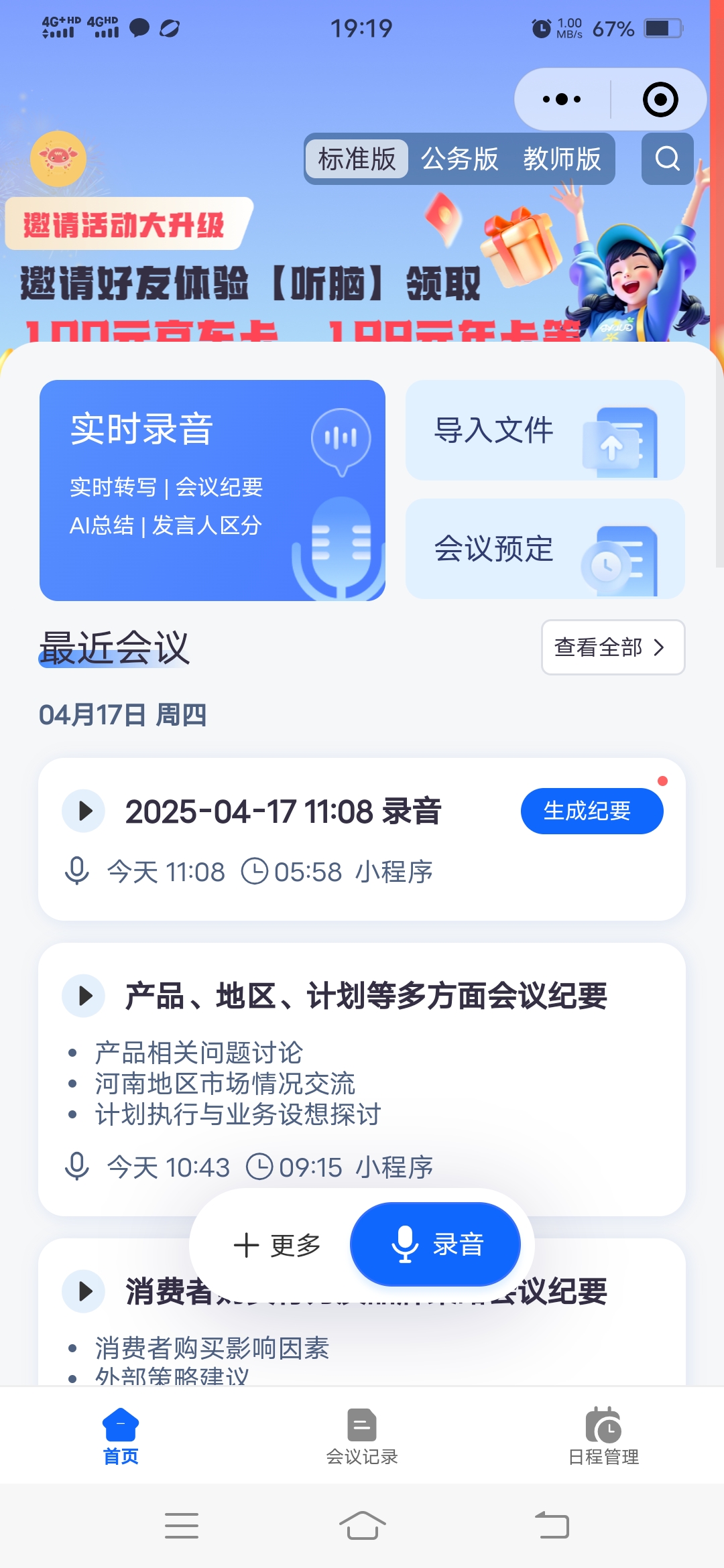The image size is (724, 1568).
Task: Go back using the system back button
Action: click(x=552, y=1525)
